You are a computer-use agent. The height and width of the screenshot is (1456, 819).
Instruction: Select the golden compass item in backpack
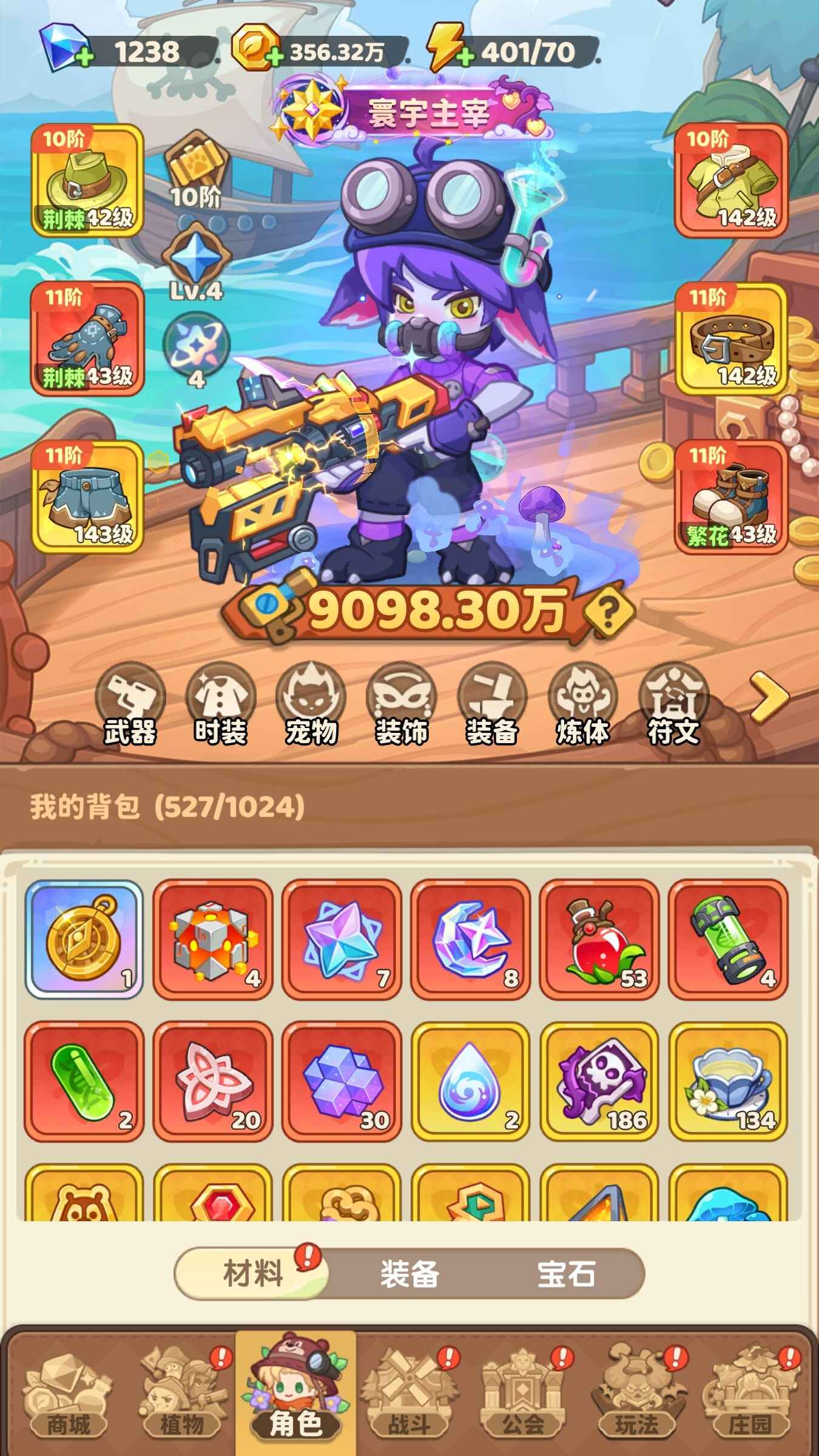click(x=84, y=939)
